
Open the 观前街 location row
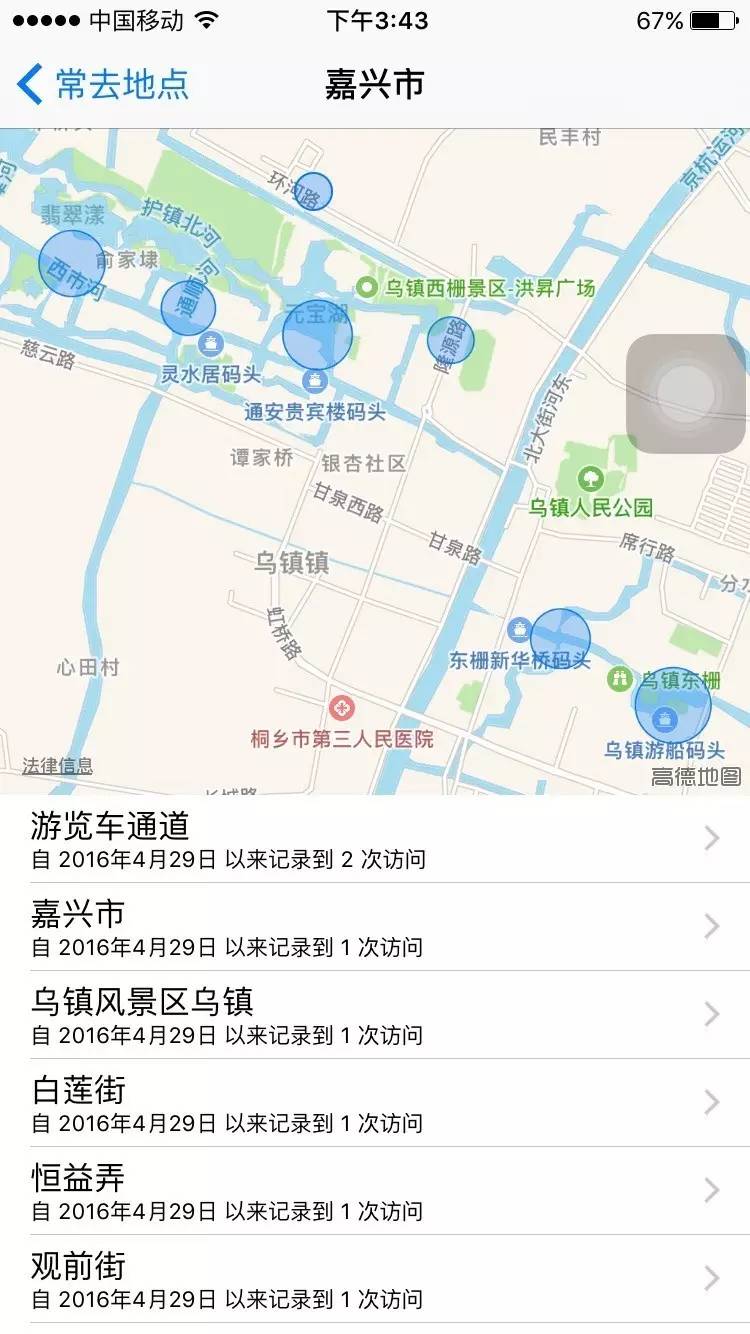(x=375, y=1279)
